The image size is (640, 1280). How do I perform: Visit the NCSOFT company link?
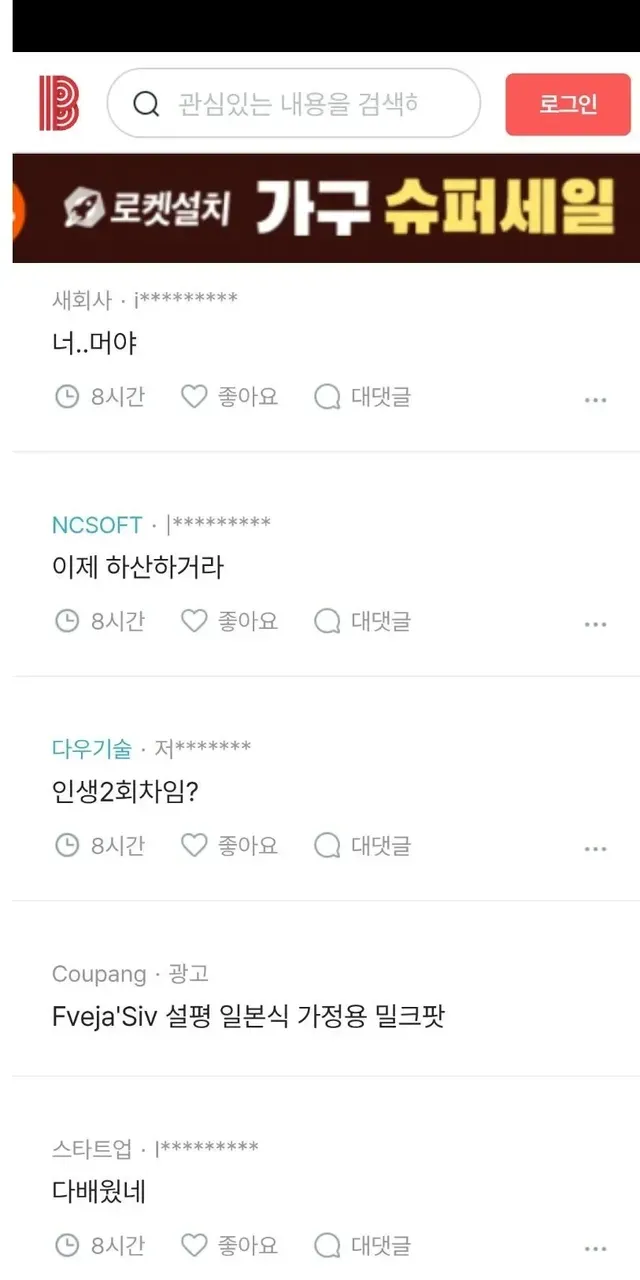[x=97, y=524]
